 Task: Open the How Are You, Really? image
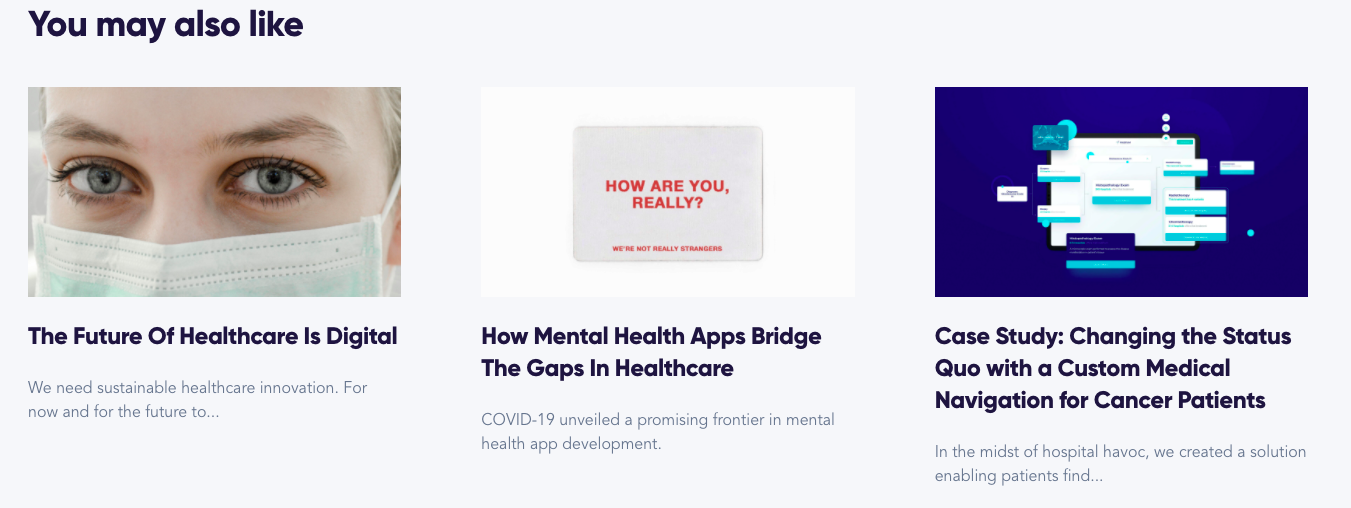667,192
